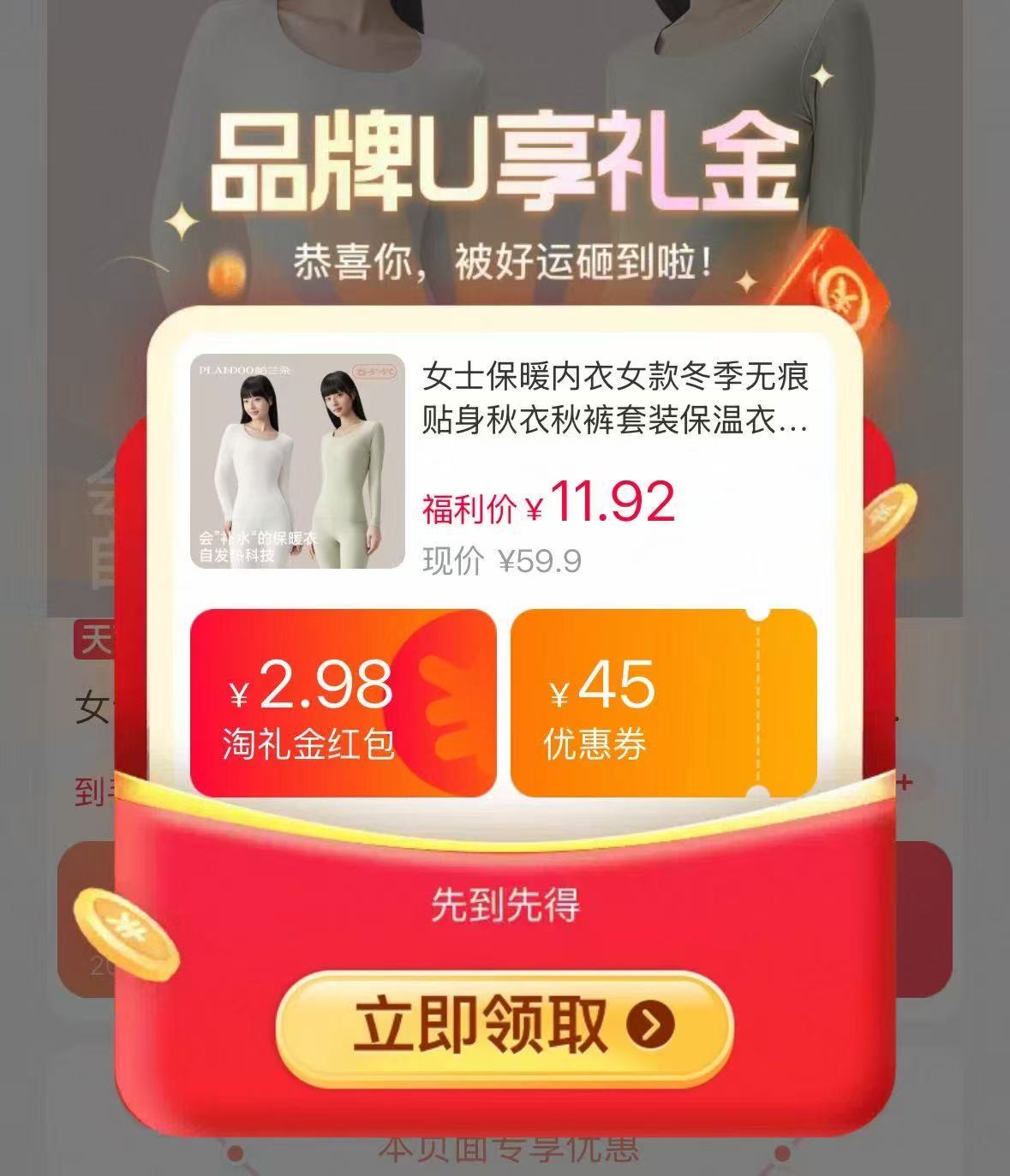The height and width of the screenshot is (1176, 1010).
Task: Open the 本页面专享优惠 link at the bottom
Action: pyautogui.click(x=505, y=1152)
